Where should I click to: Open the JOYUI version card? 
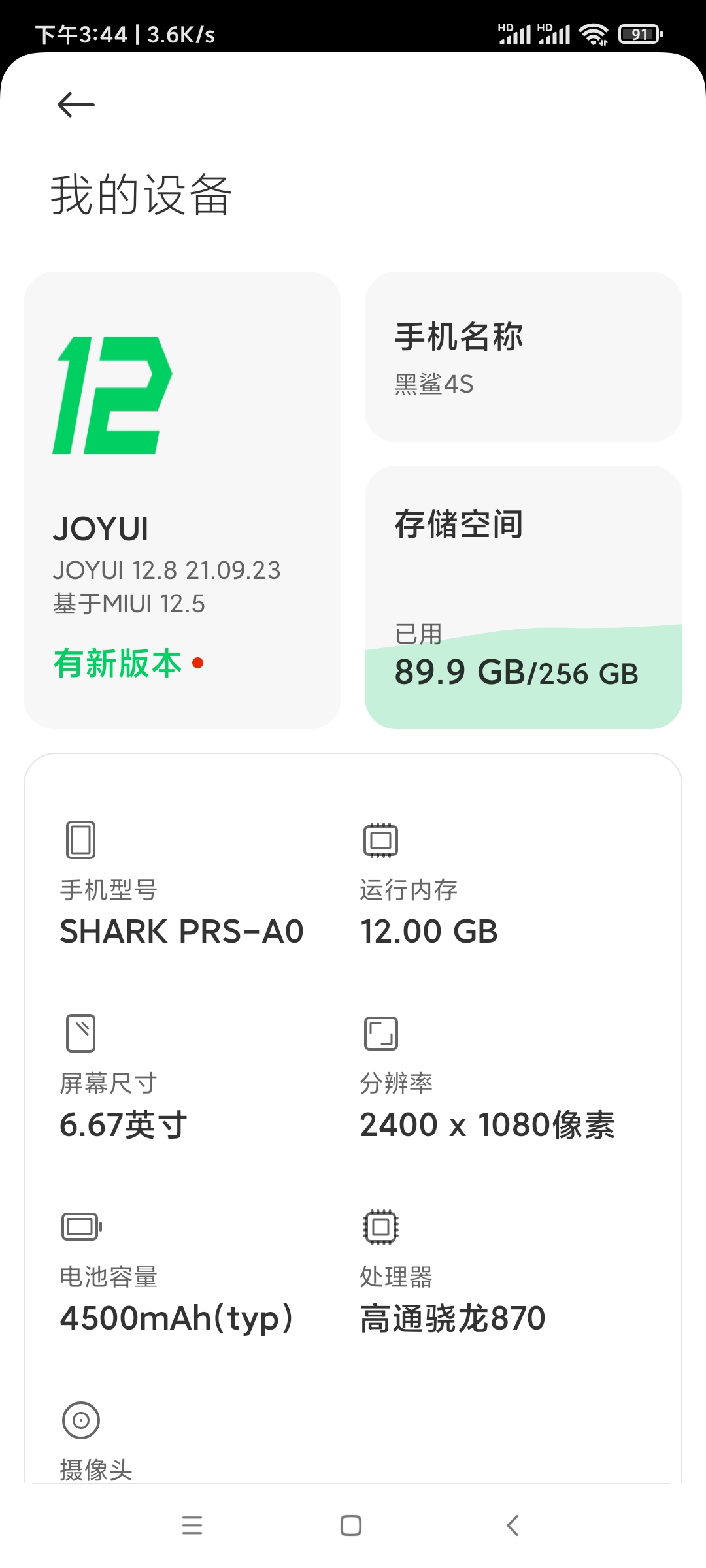182,500
